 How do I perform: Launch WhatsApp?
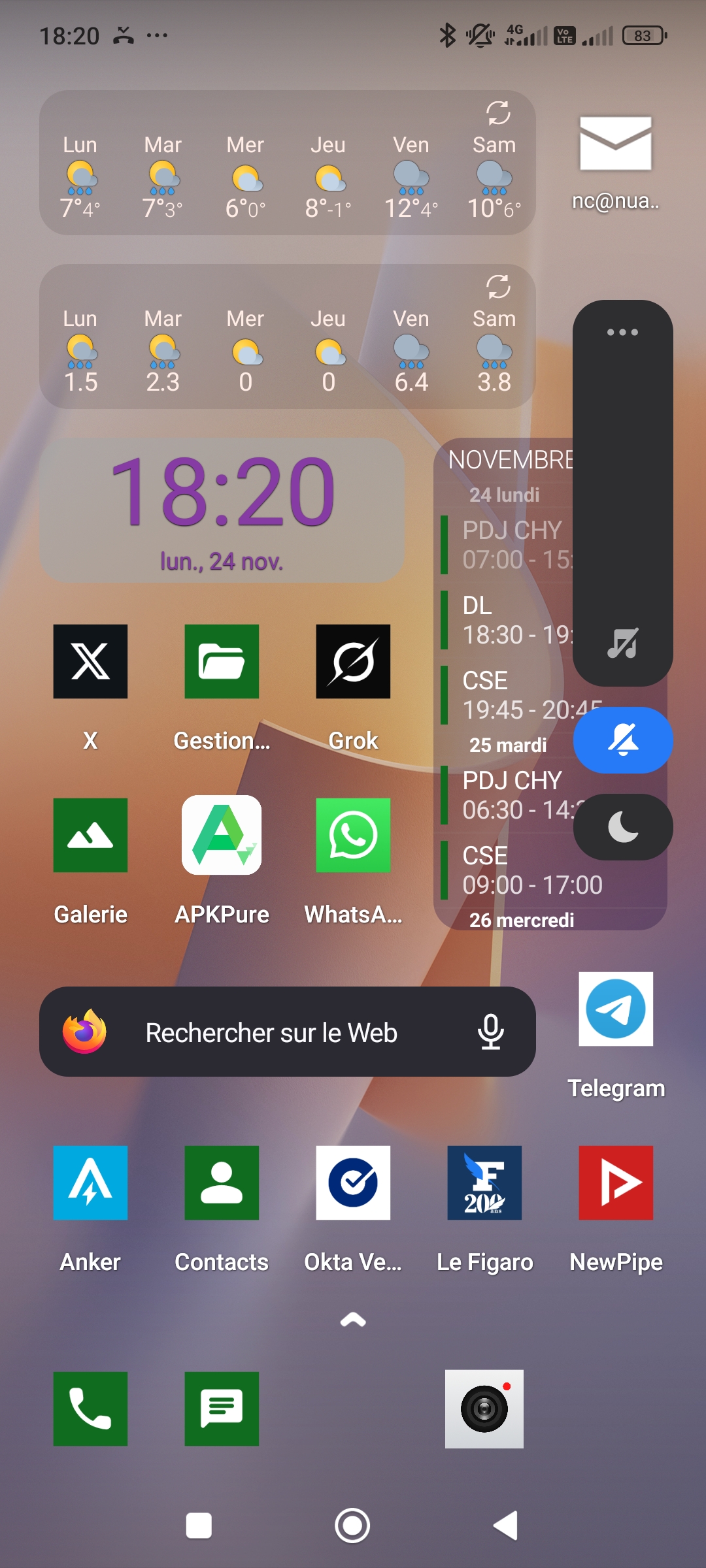pyautogui.click(x=353, y=835)
